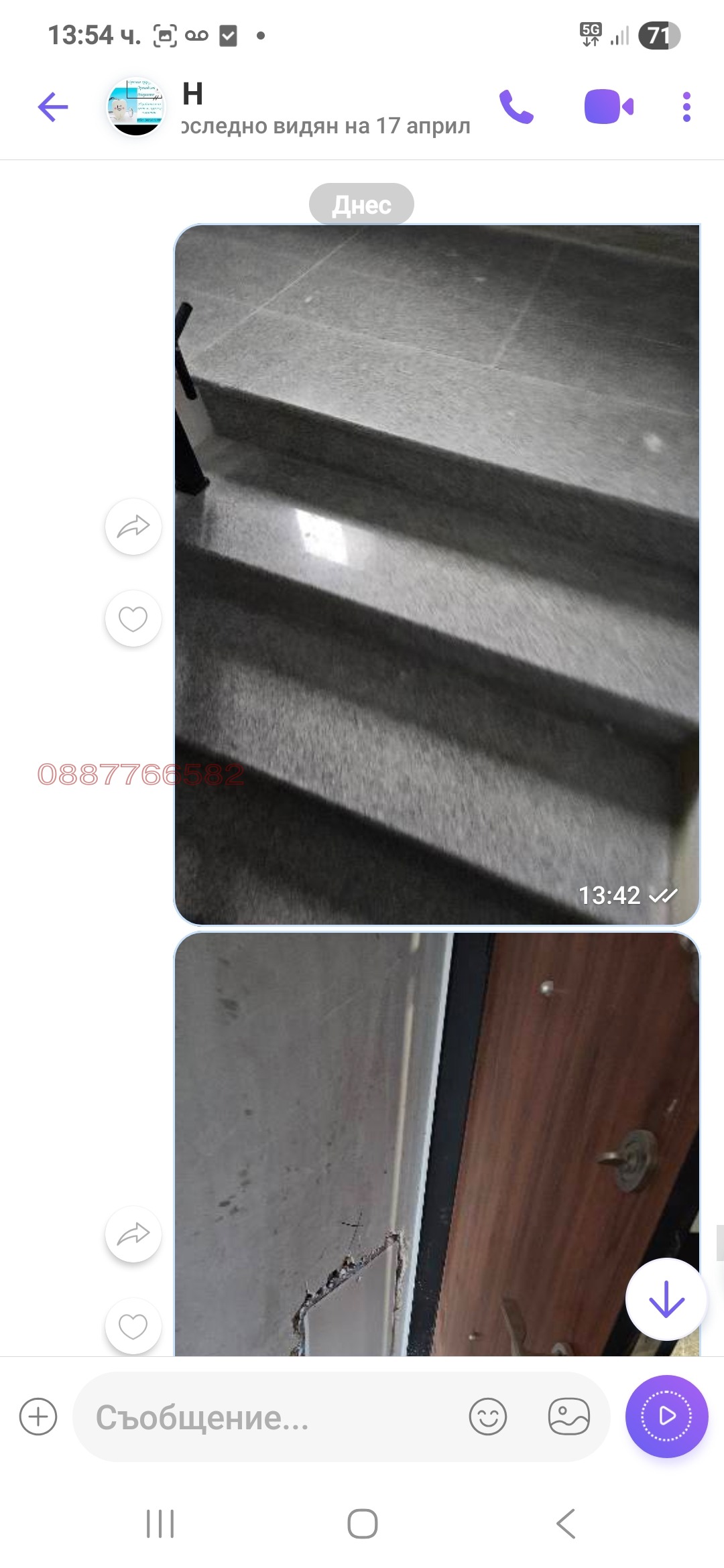Forward the stairs photo
724x1568 pixels.
click(133, 527)
